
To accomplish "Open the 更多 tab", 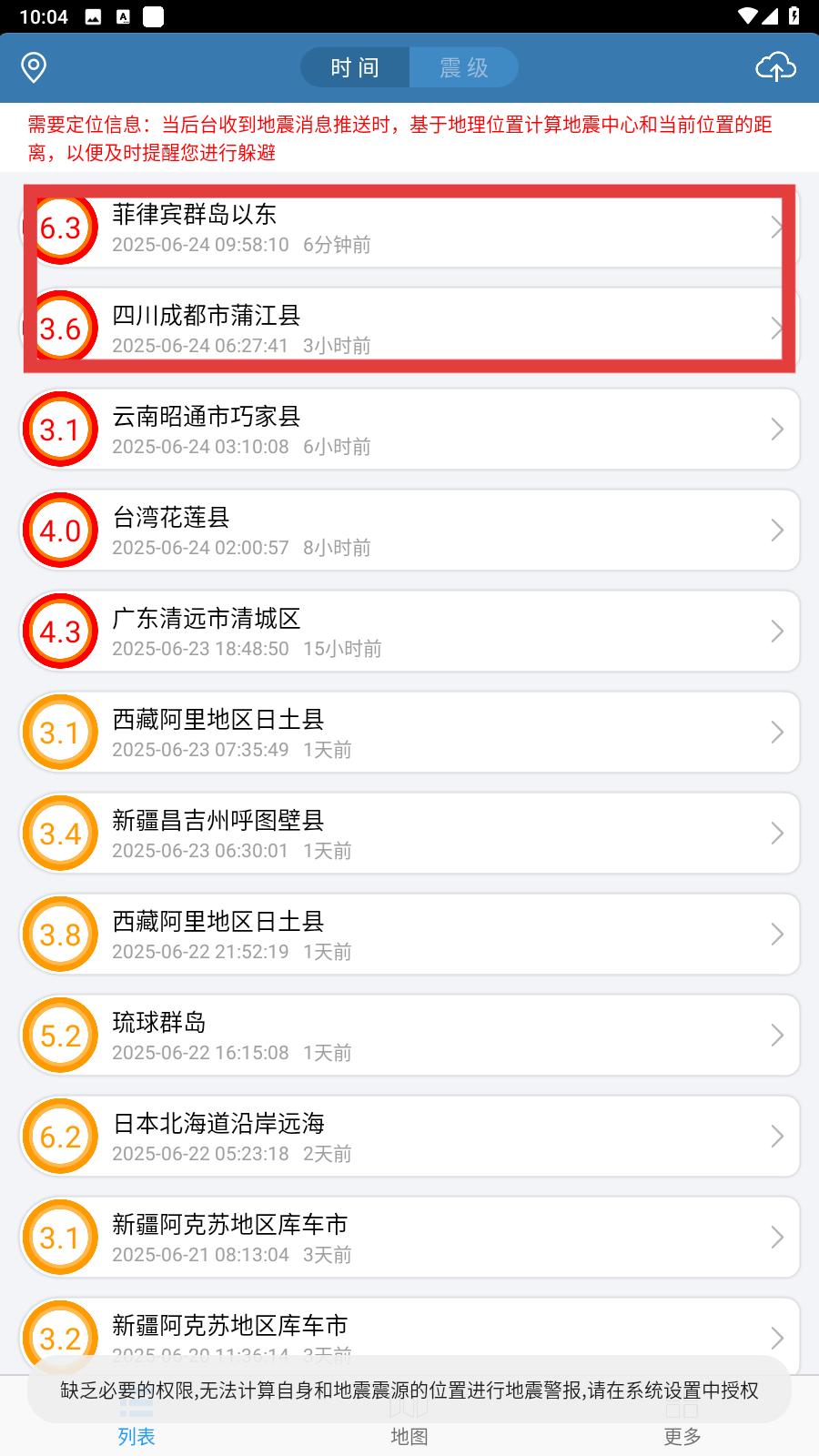I will tap(682, 1418).
